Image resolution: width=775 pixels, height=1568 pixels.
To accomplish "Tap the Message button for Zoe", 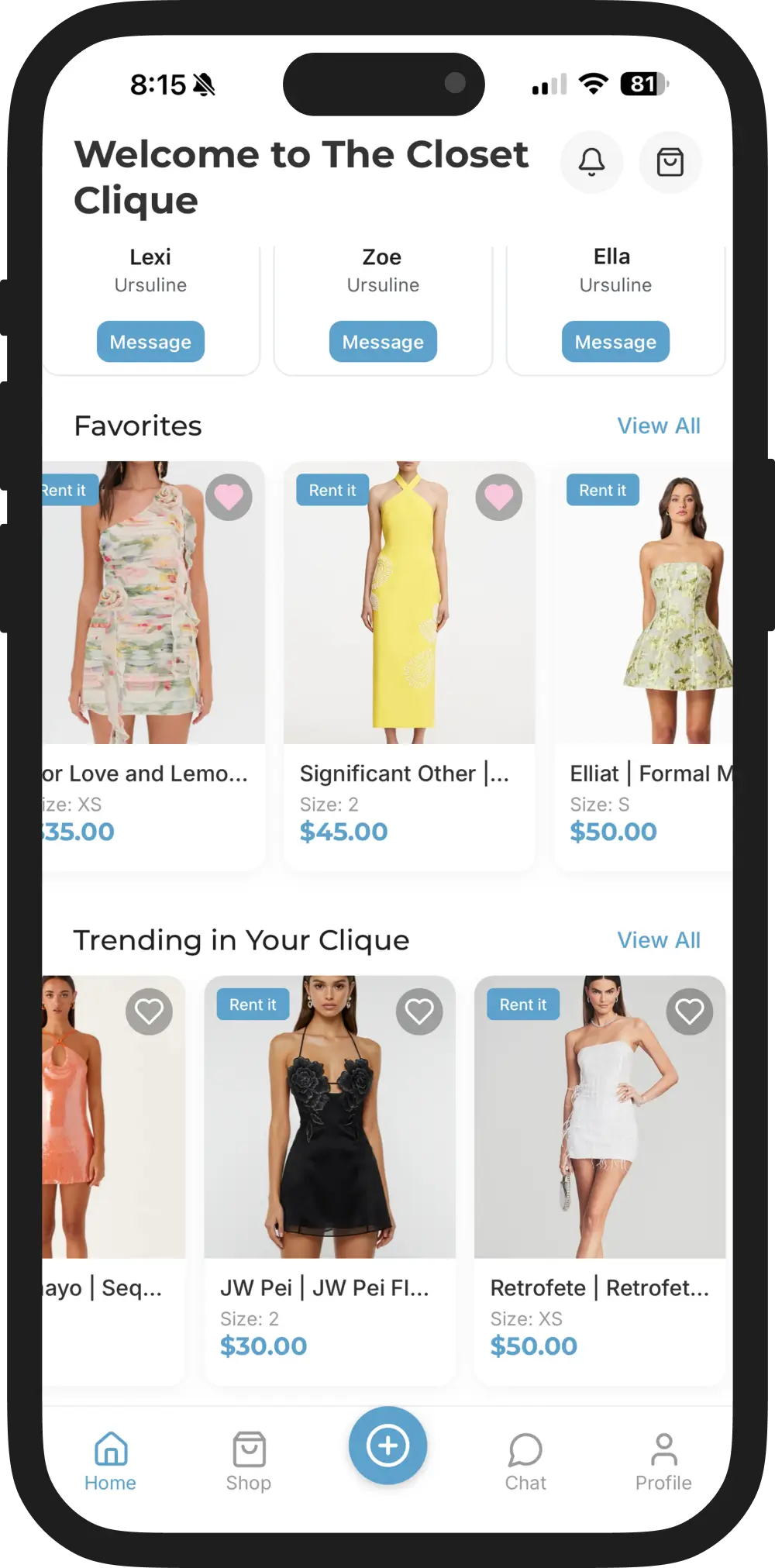I will click(x=383, y=342).
